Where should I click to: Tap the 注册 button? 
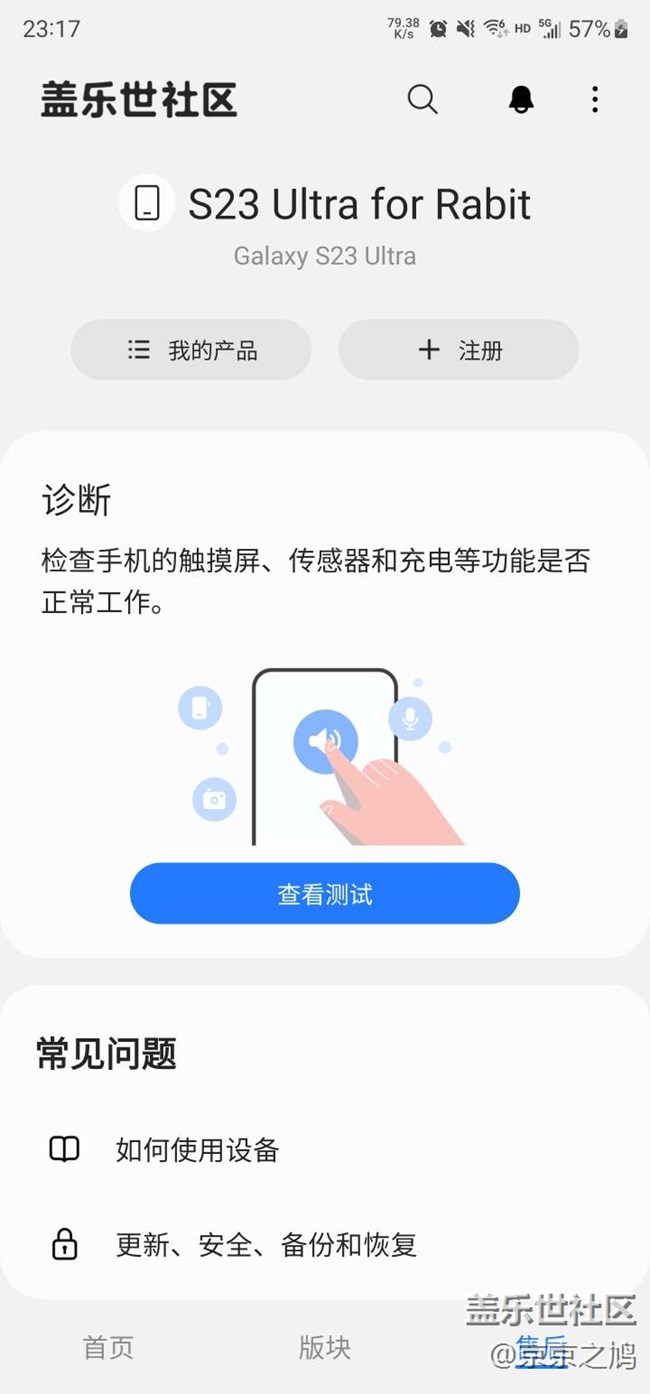(458, 350)
